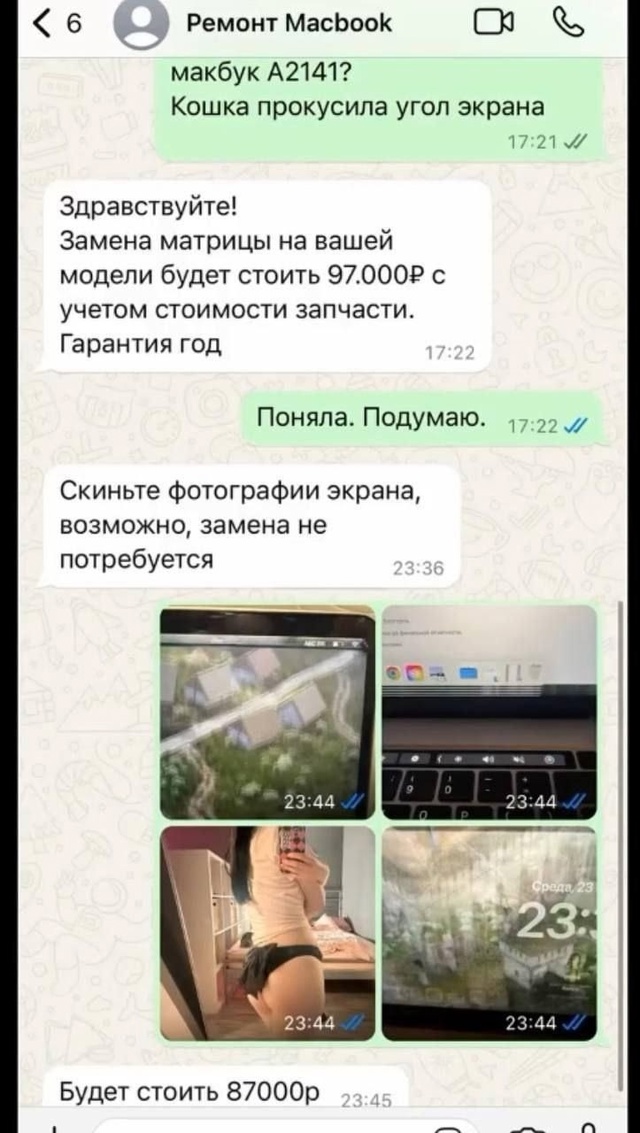Viewport: 640px width, 1133px height.
Task: Open Ремонт Macbook contact info
Action: [x=289, y=23]
